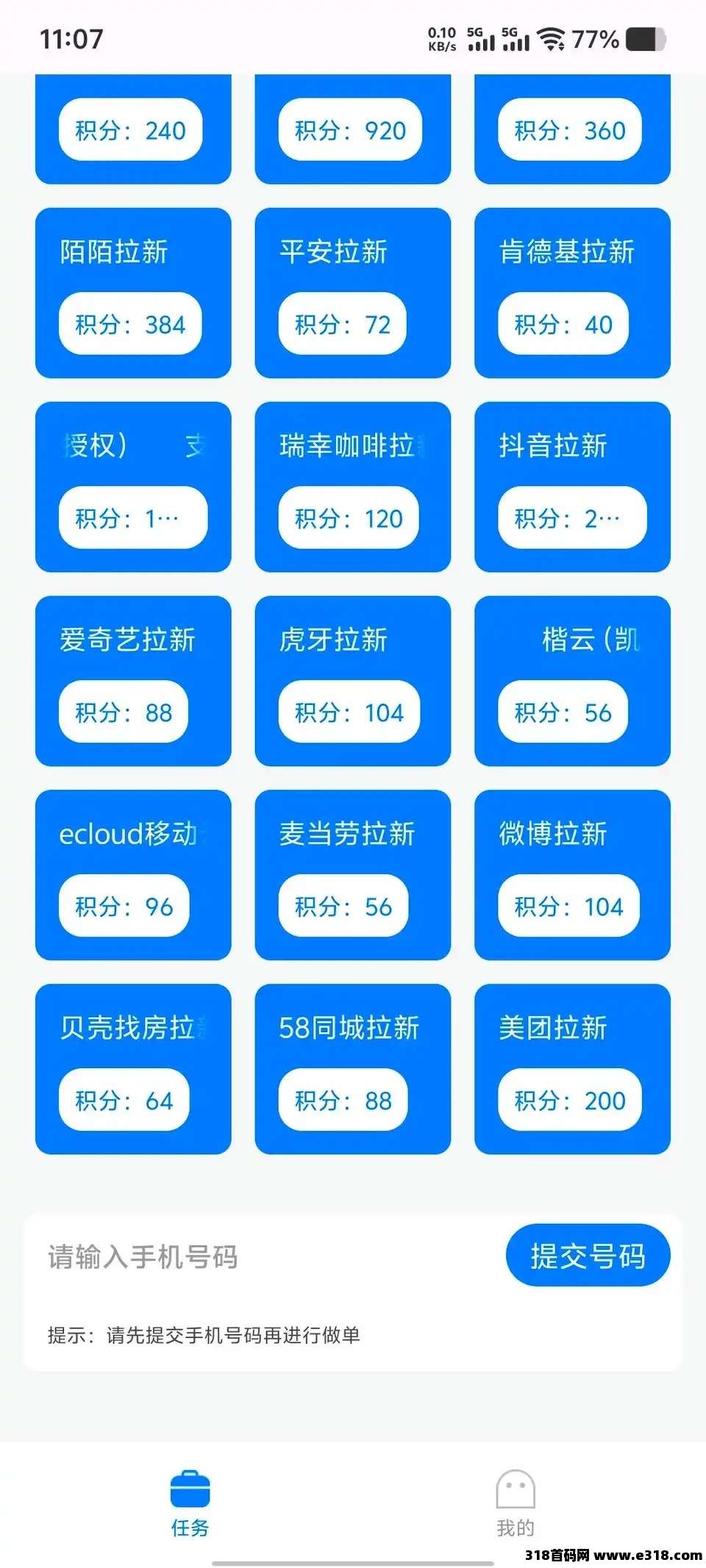
Task: Open the ecloud移动 task card
Action: (x=132, y=871)
